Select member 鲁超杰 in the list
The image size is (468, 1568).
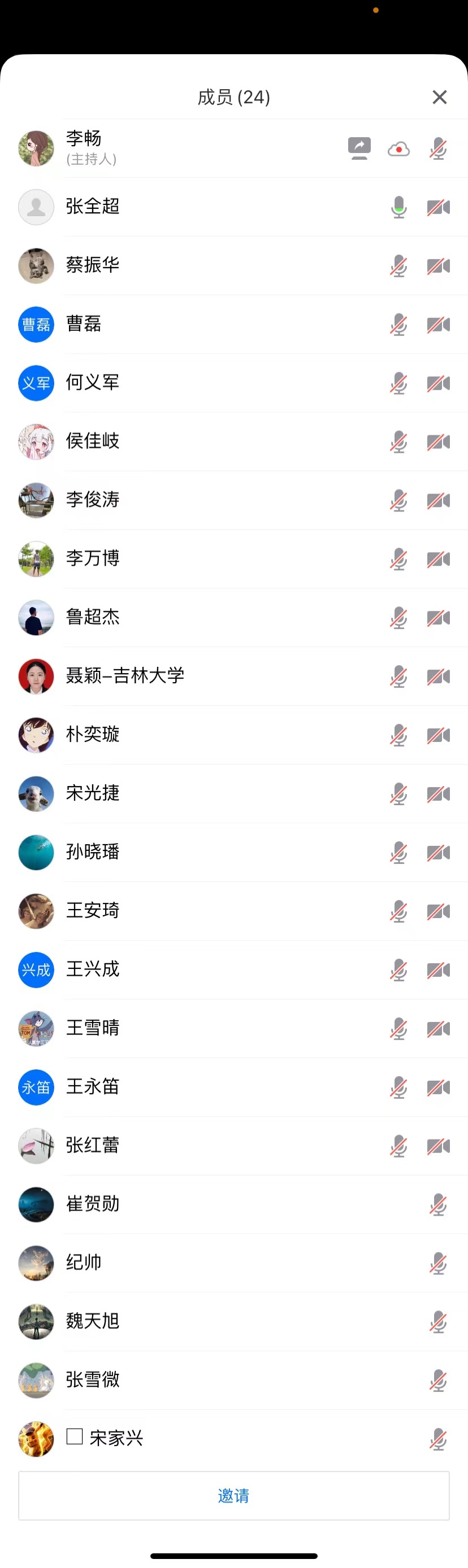pyautogui.click(x=183, y=617)
